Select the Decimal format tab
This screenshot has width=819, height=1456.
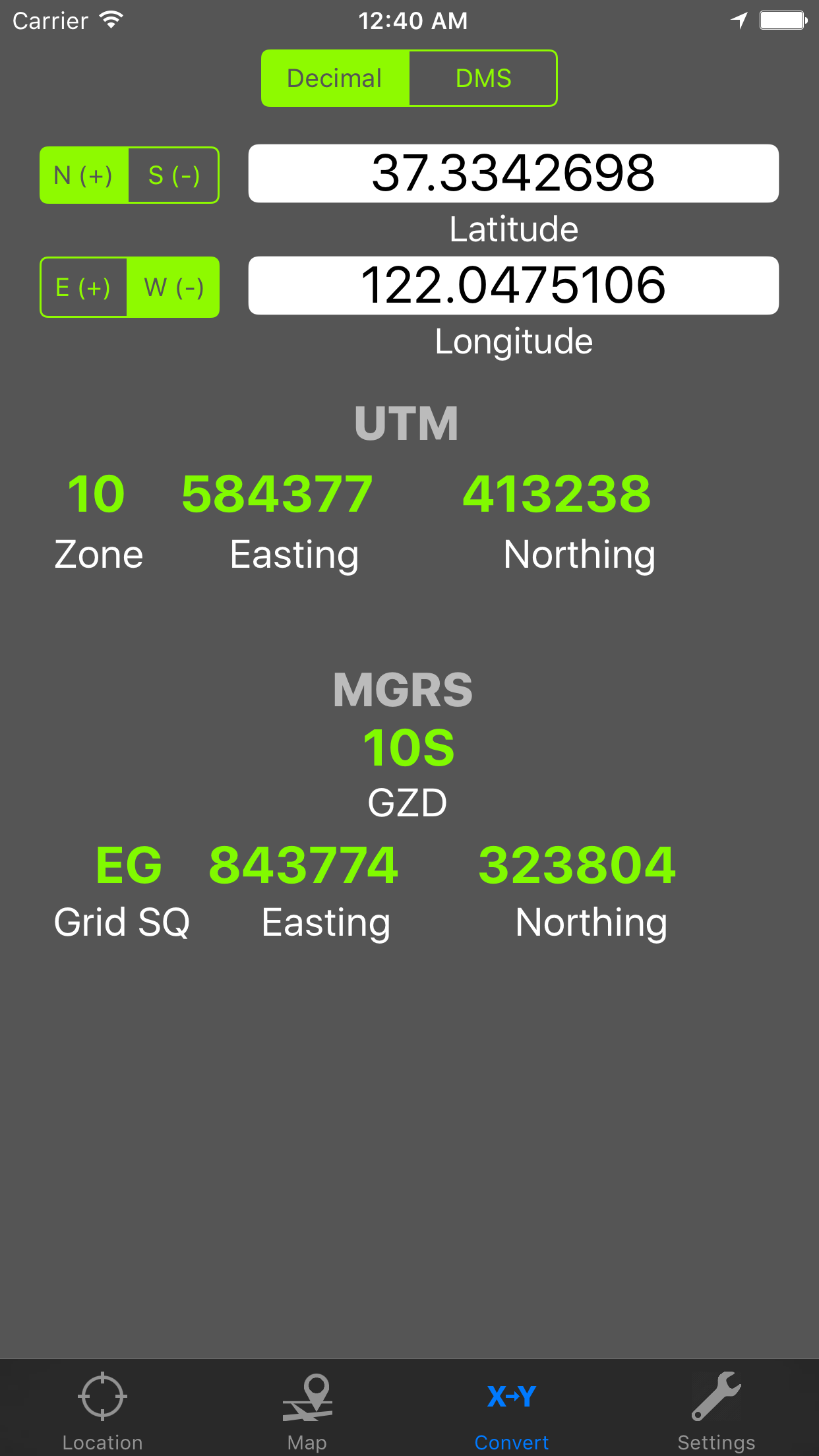pos(335,77)
